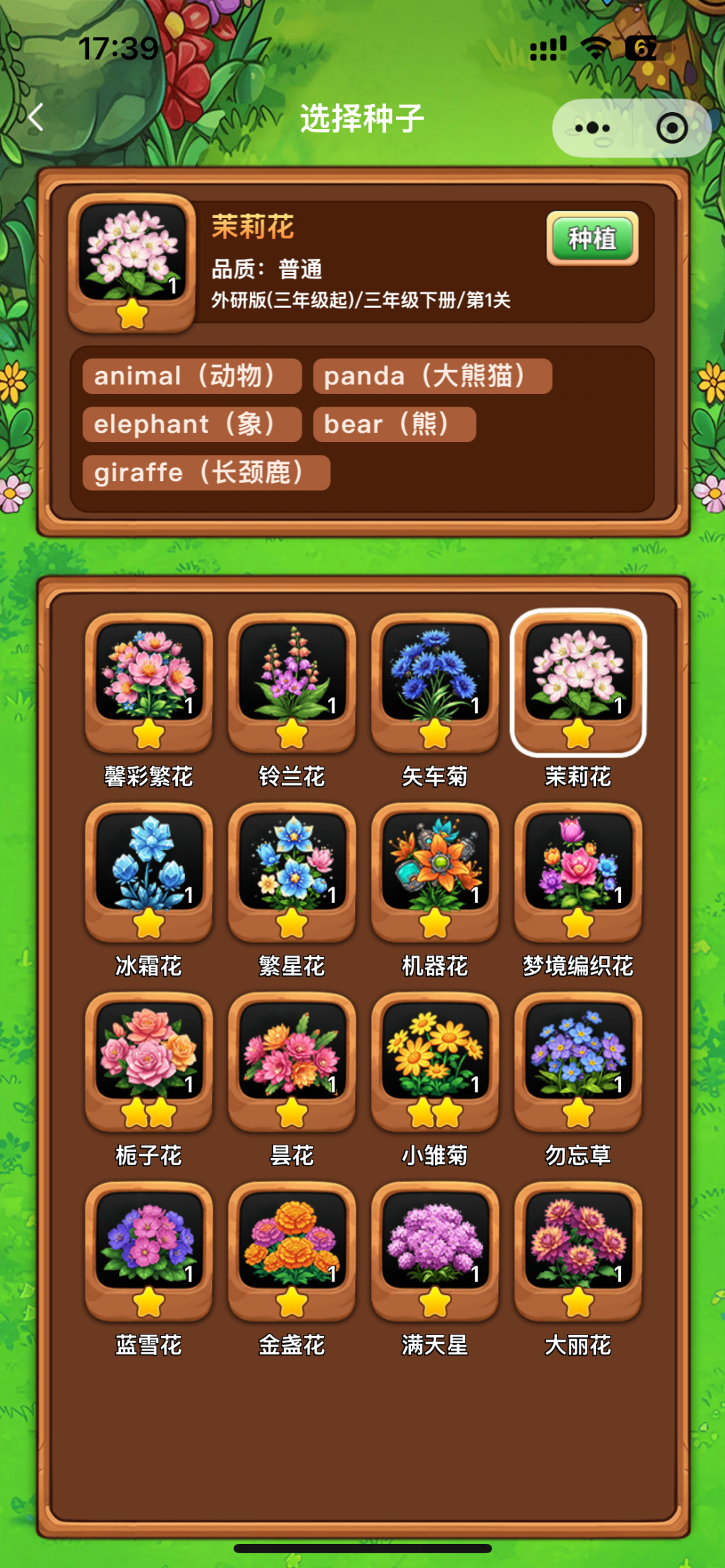Screen dimensions: 725x1568
Task: Select the 铃兰花 seed icon
Action: 291,679
